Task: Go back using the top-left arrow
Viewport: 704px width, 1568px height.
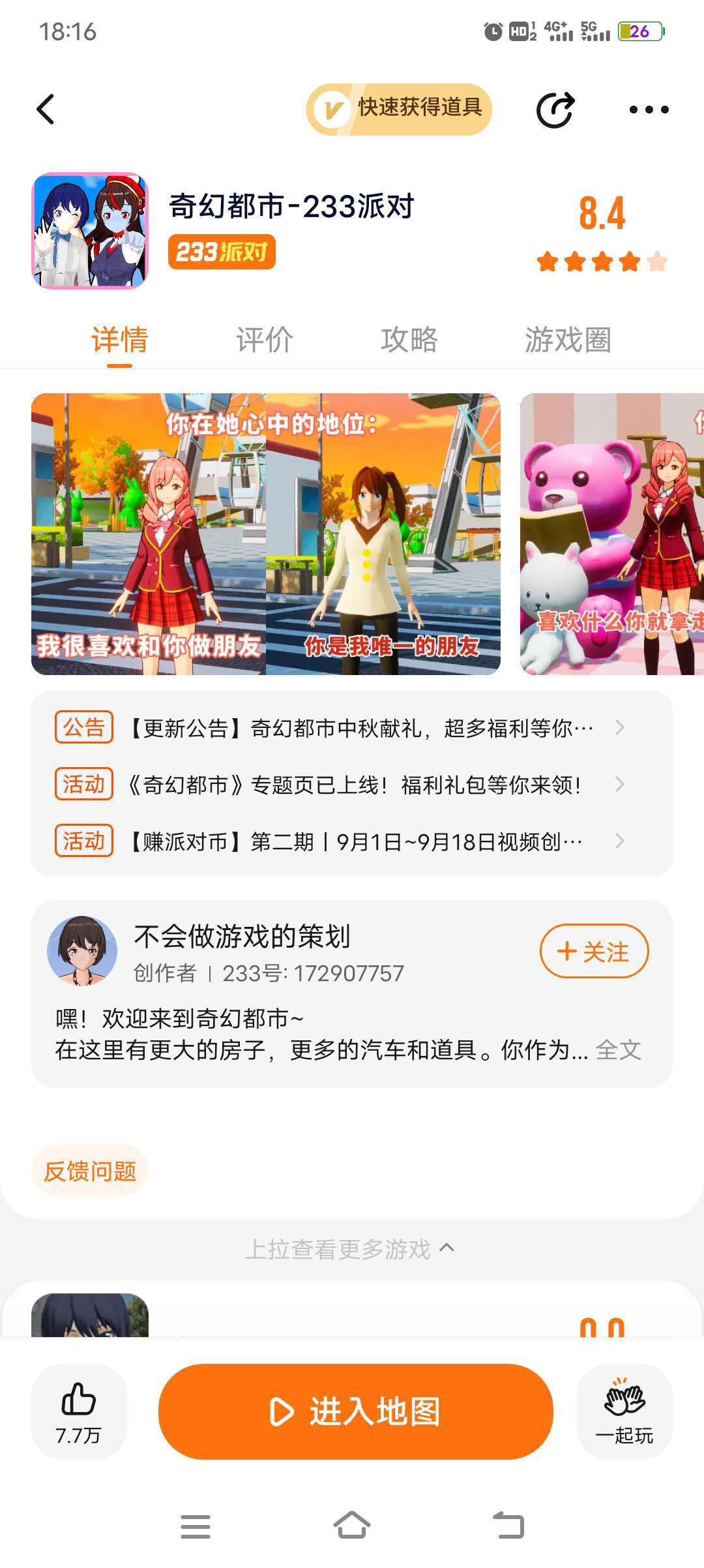Action: 46,109
